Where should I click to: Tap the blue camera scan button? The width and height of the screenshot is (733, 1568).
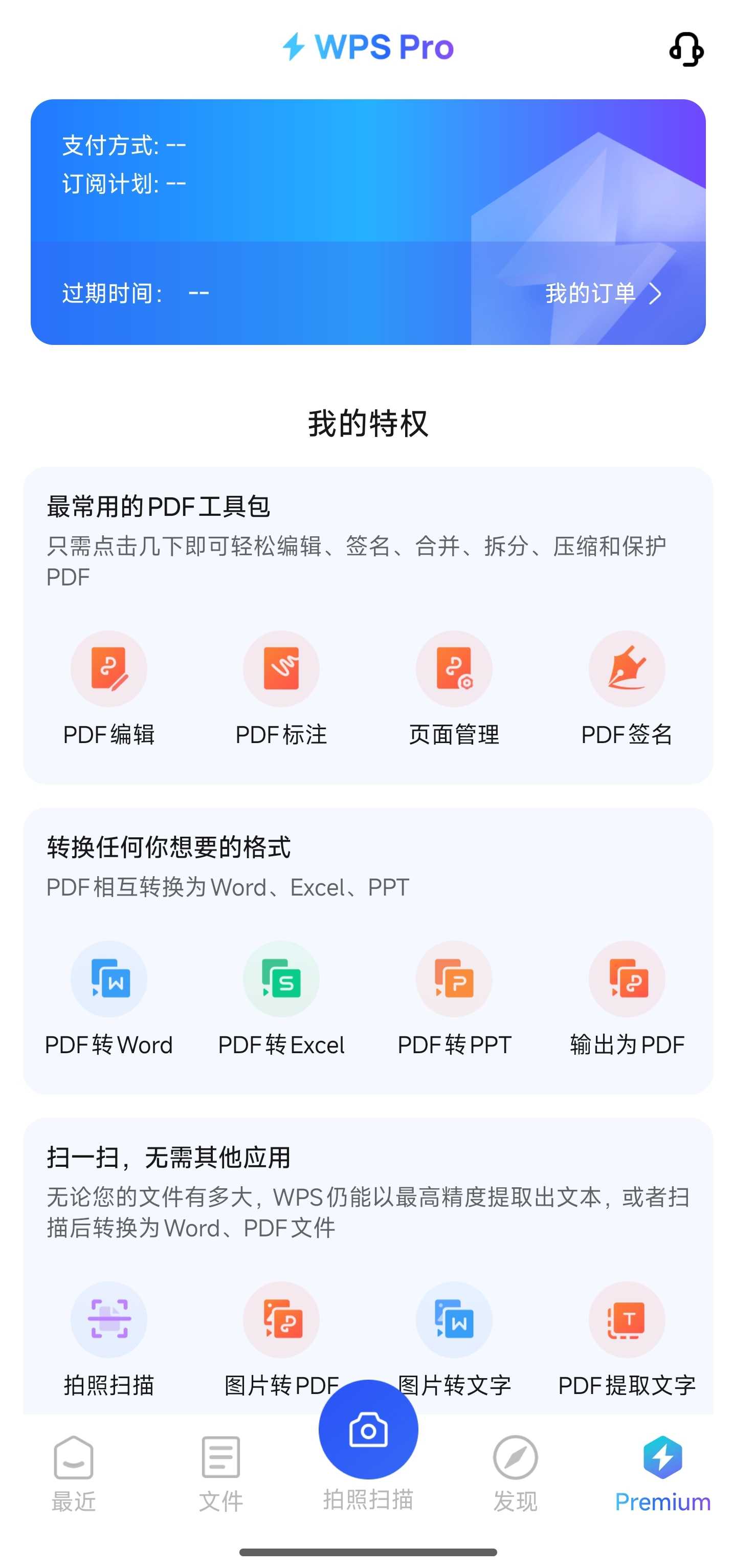coord(368,1429)
